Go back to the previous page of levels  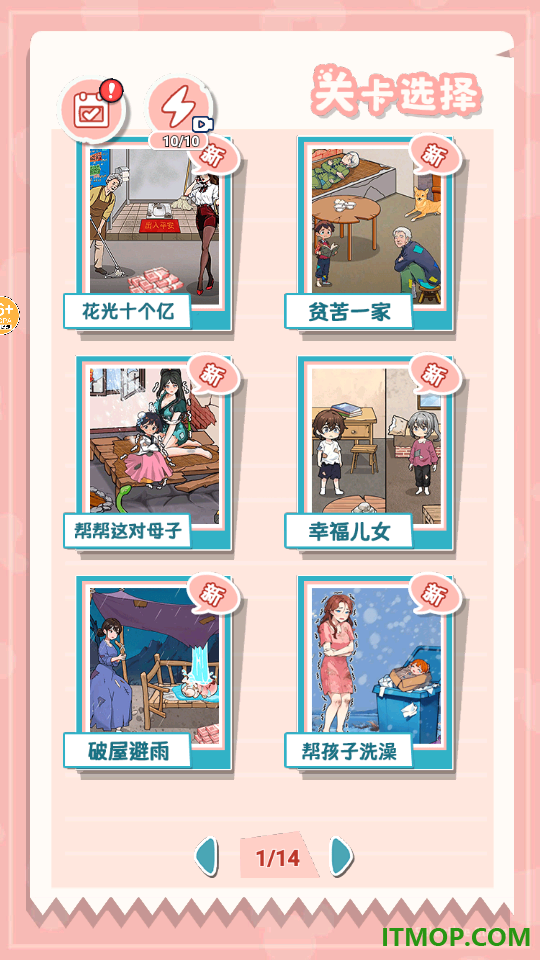tap(207, 857)
